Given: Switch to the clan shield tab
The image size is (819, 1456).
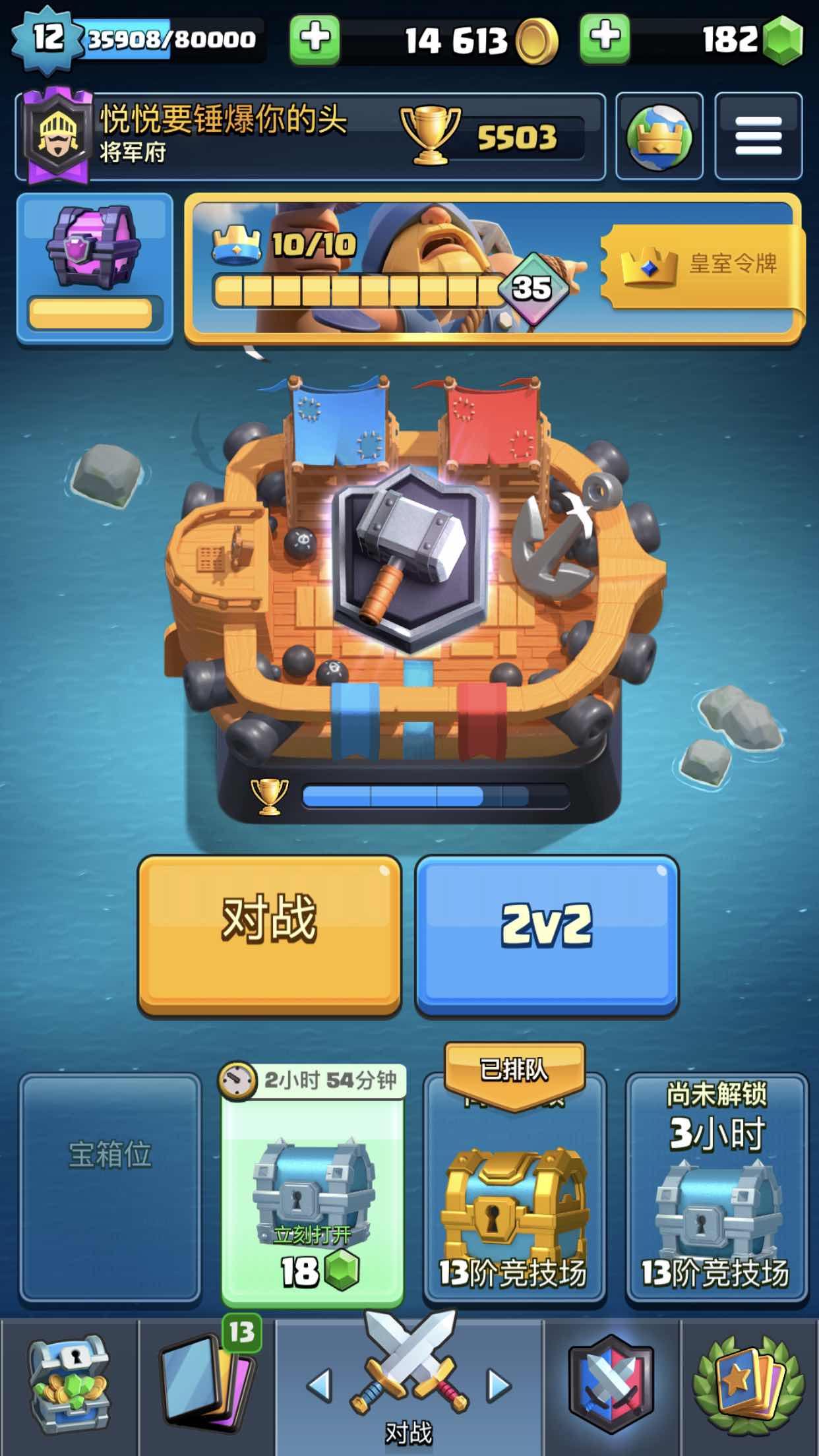Looking at the screenshot, I should 612,1385.
